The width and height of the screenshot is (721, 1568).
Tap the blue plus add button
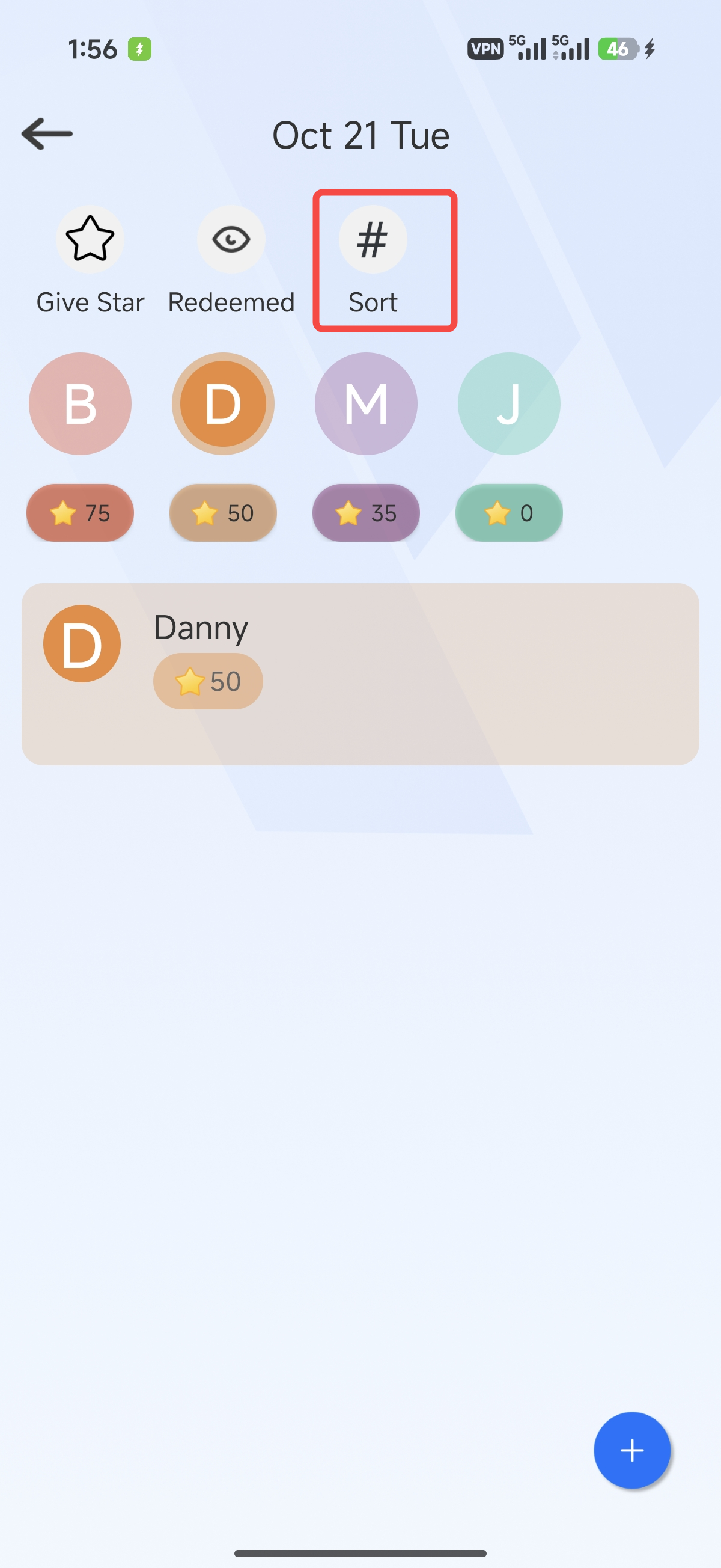tap(631, 1450)
